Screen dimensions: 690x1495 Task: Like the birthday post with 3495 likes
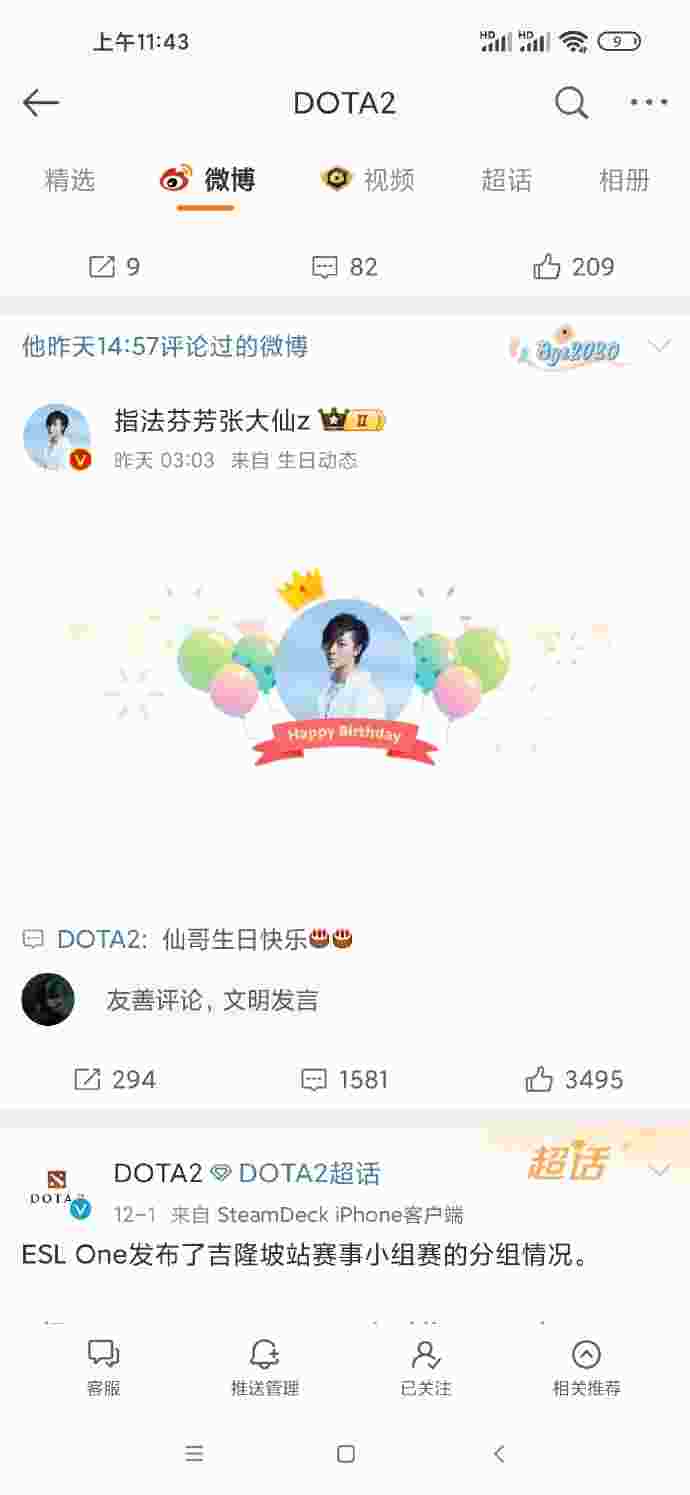574,1080
